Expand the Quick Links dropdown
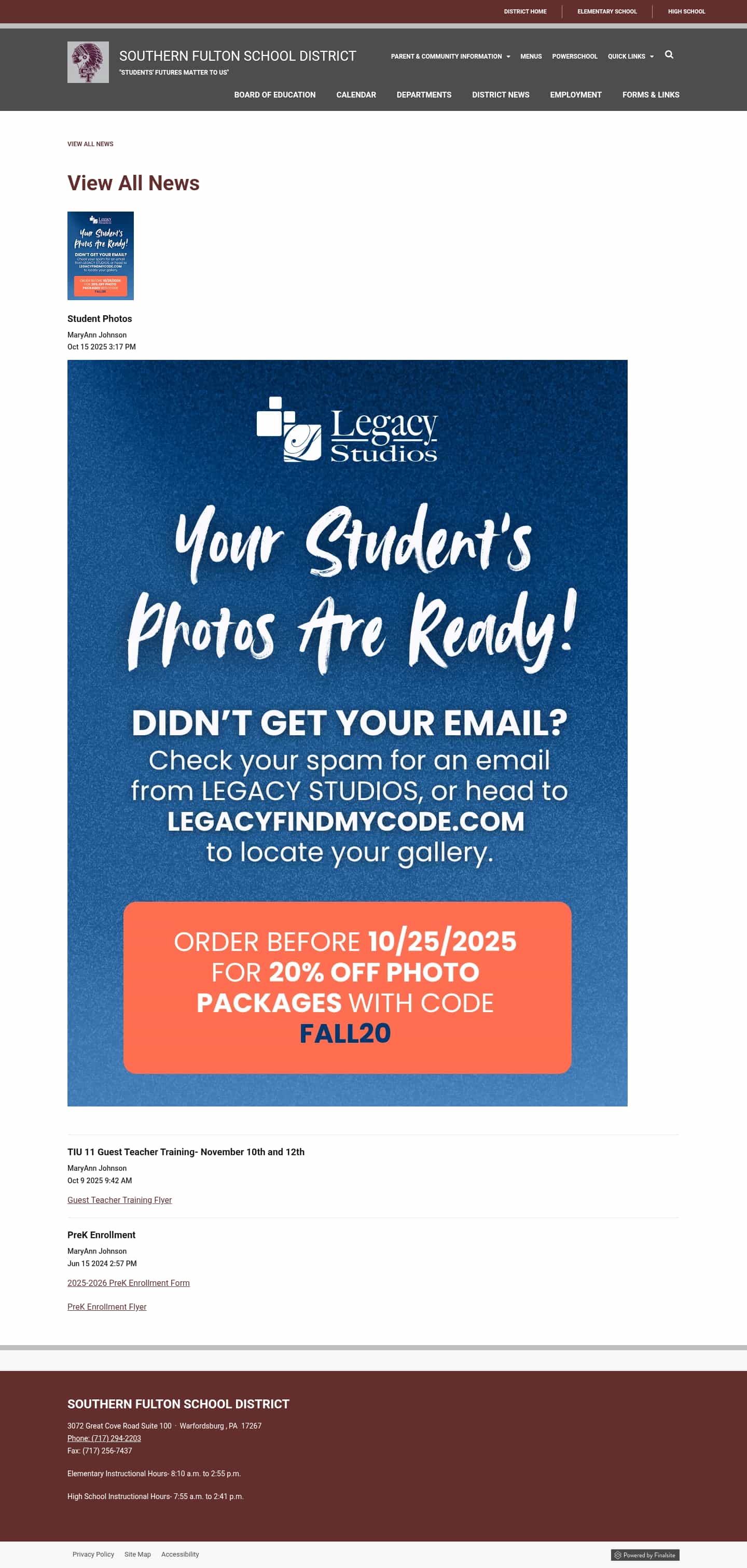This screenshot has height=1568, width=747. click(x=630, y=57)
